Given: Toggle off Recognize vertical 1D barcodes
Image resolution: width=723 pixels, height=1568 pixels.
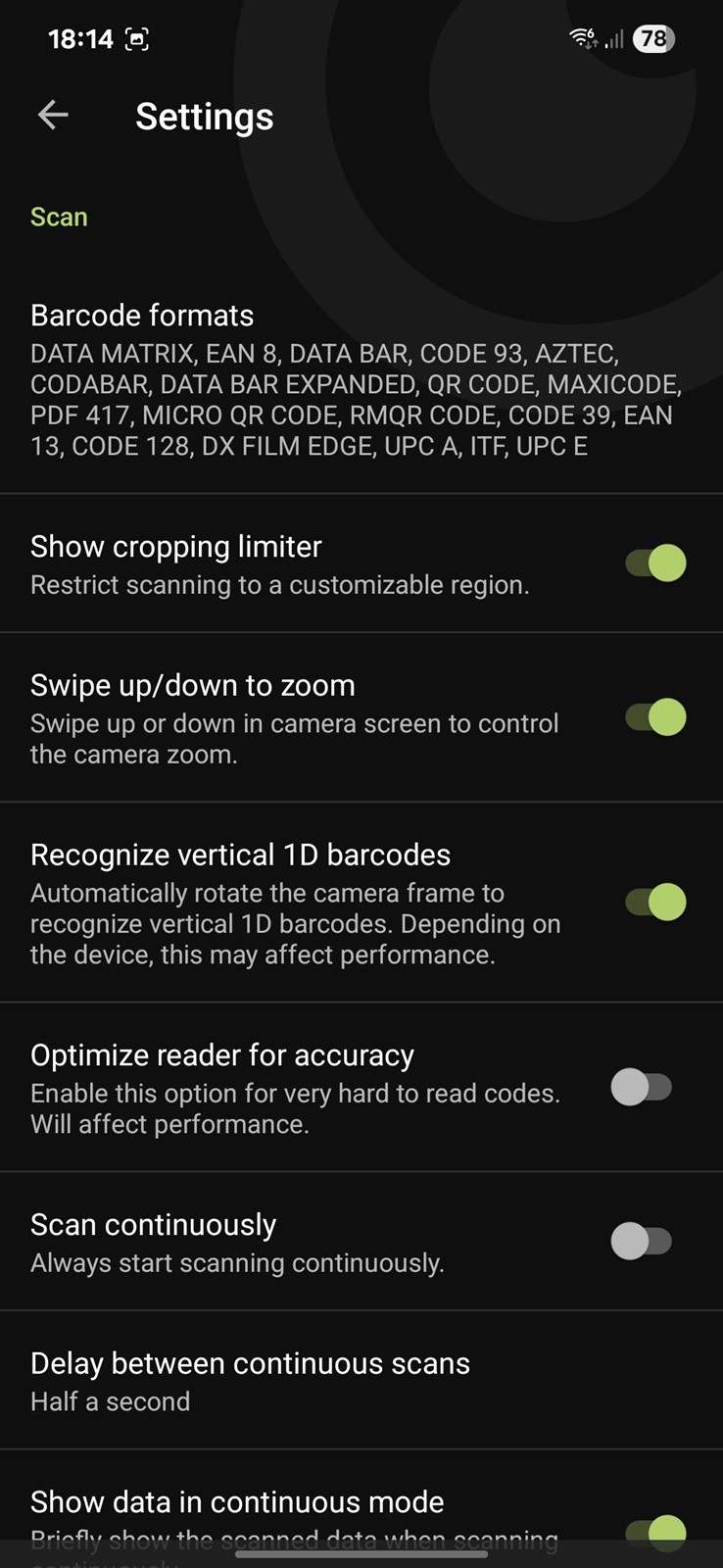Looking at the screenshot, I should [x=655, y=902].
